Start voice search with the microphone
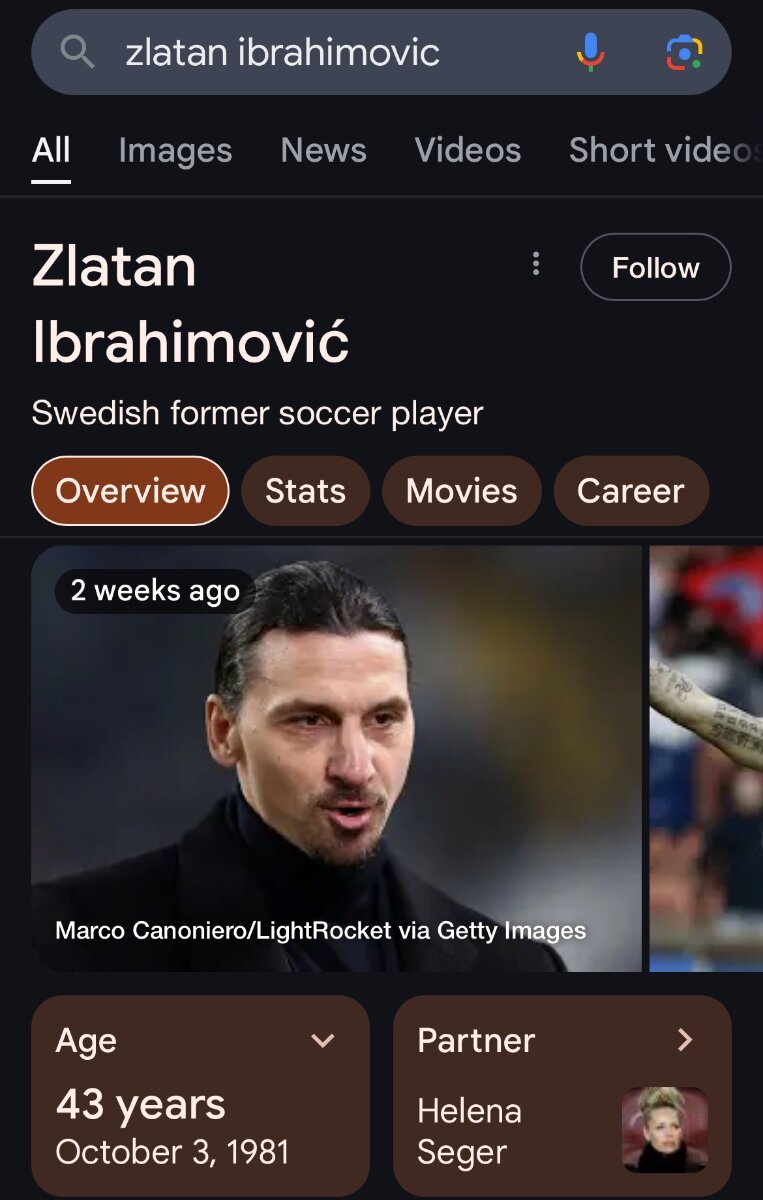763x1200 pixels. click(590, 53)
